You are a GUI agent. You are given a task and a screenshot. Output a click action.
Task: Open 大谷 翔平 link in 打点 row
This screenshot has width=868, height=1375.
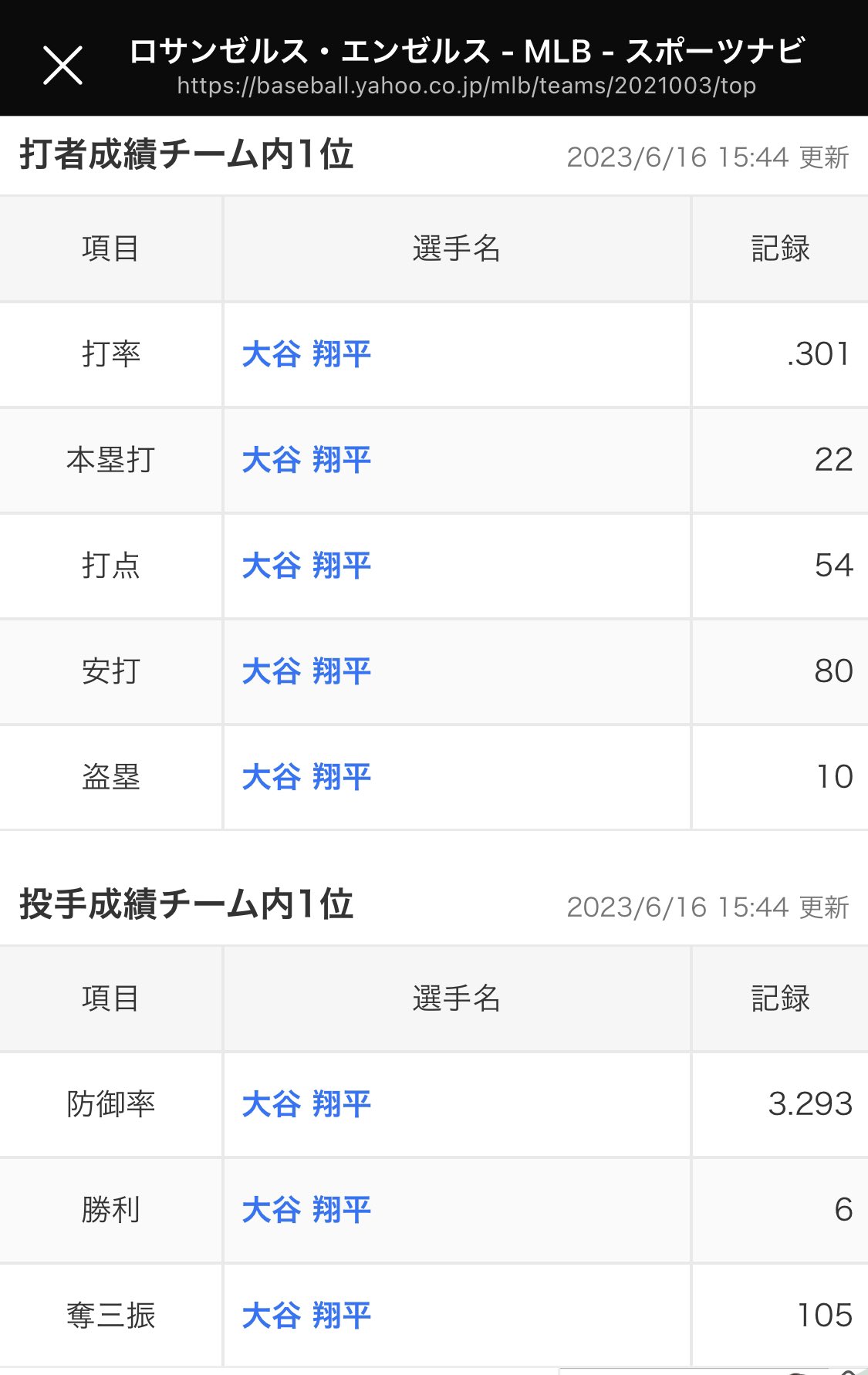[x=306, y=566]
